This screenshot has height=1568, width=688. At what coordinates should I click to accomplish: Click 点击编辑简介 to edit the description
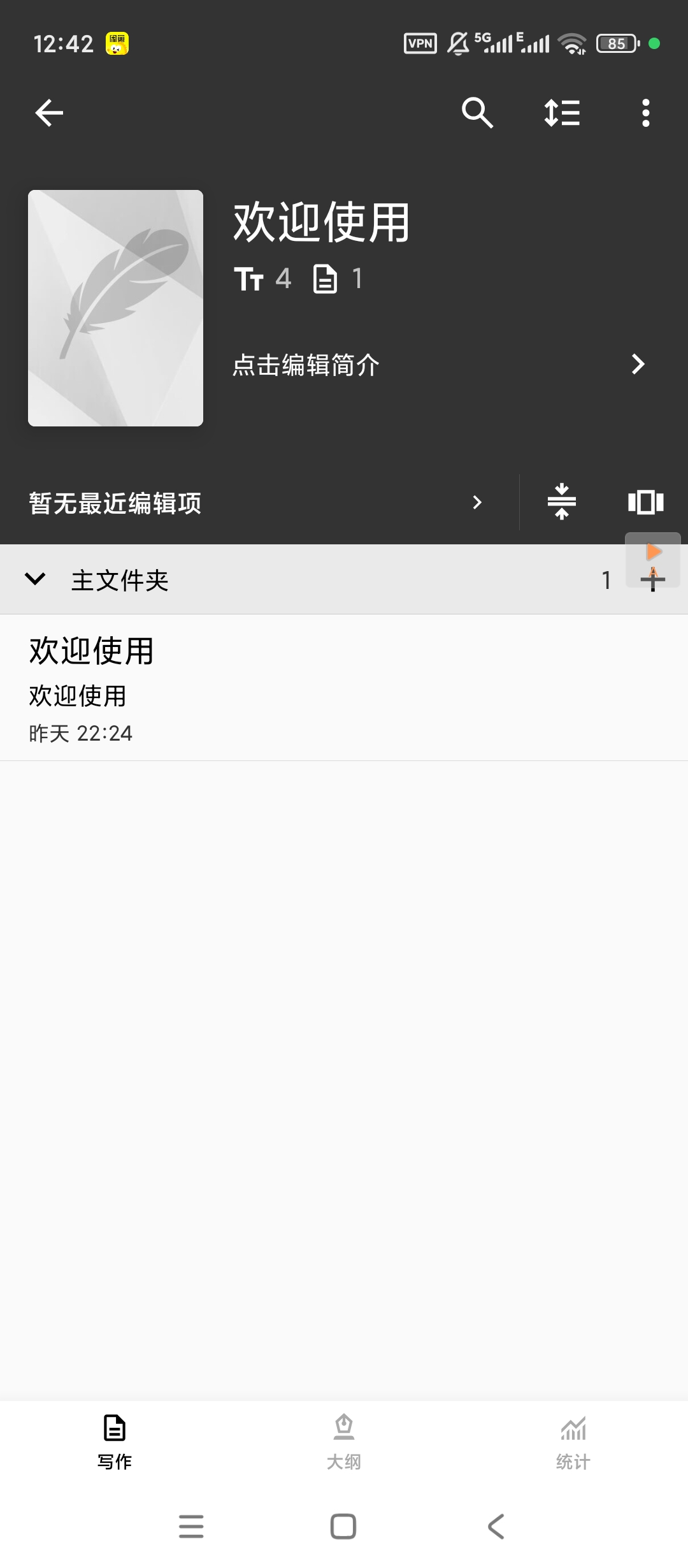tap(306, 365)
